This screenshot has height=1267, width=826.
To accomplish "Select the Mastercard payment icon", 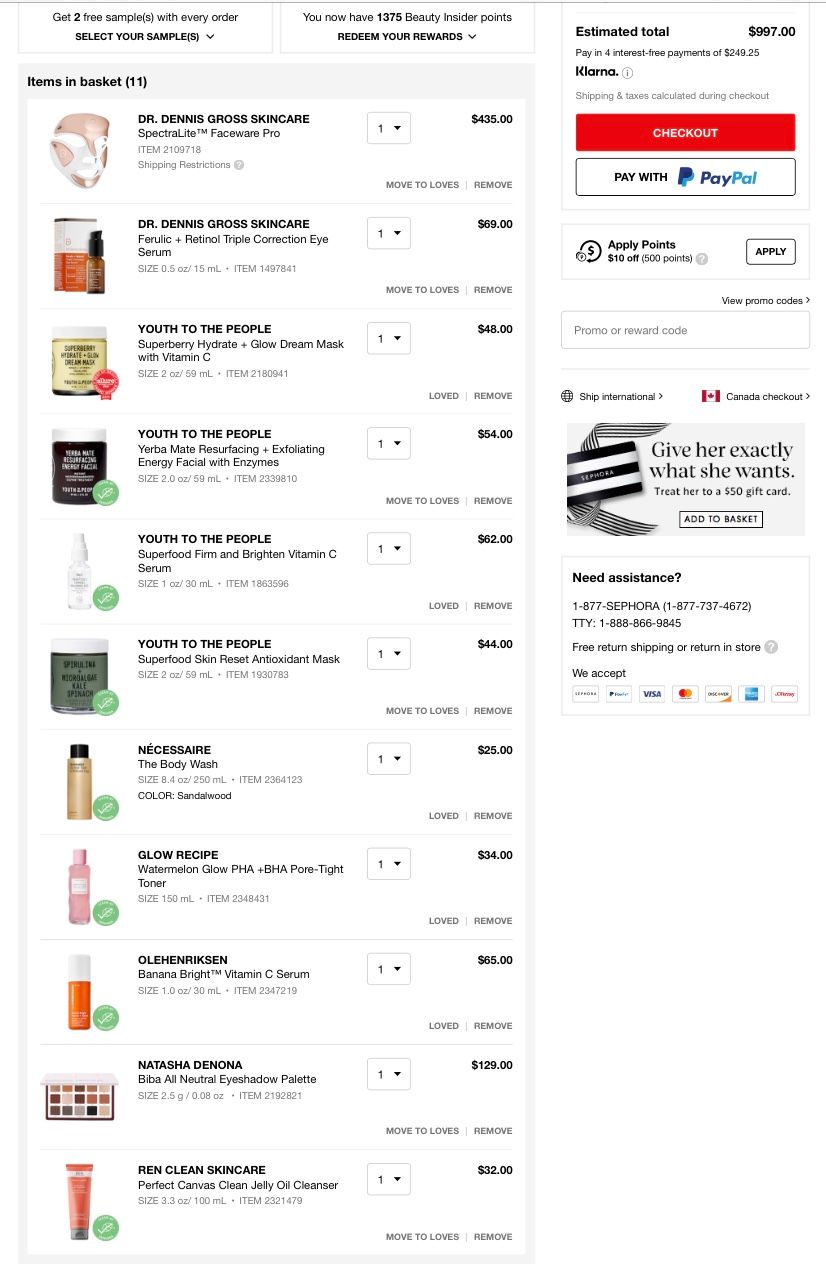I will [x=685, y=693].
